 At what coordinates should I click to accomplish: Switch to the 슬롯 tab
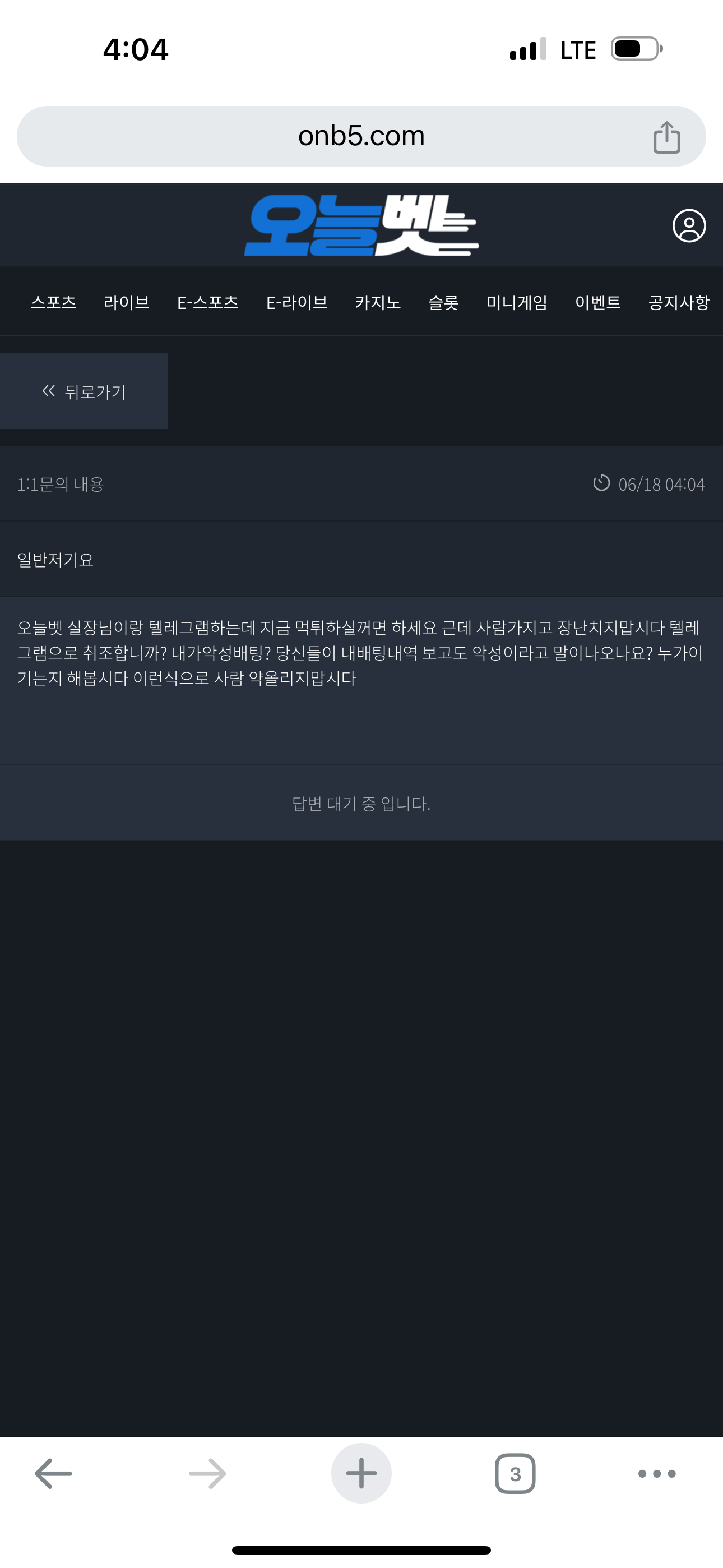coord(443,302)
